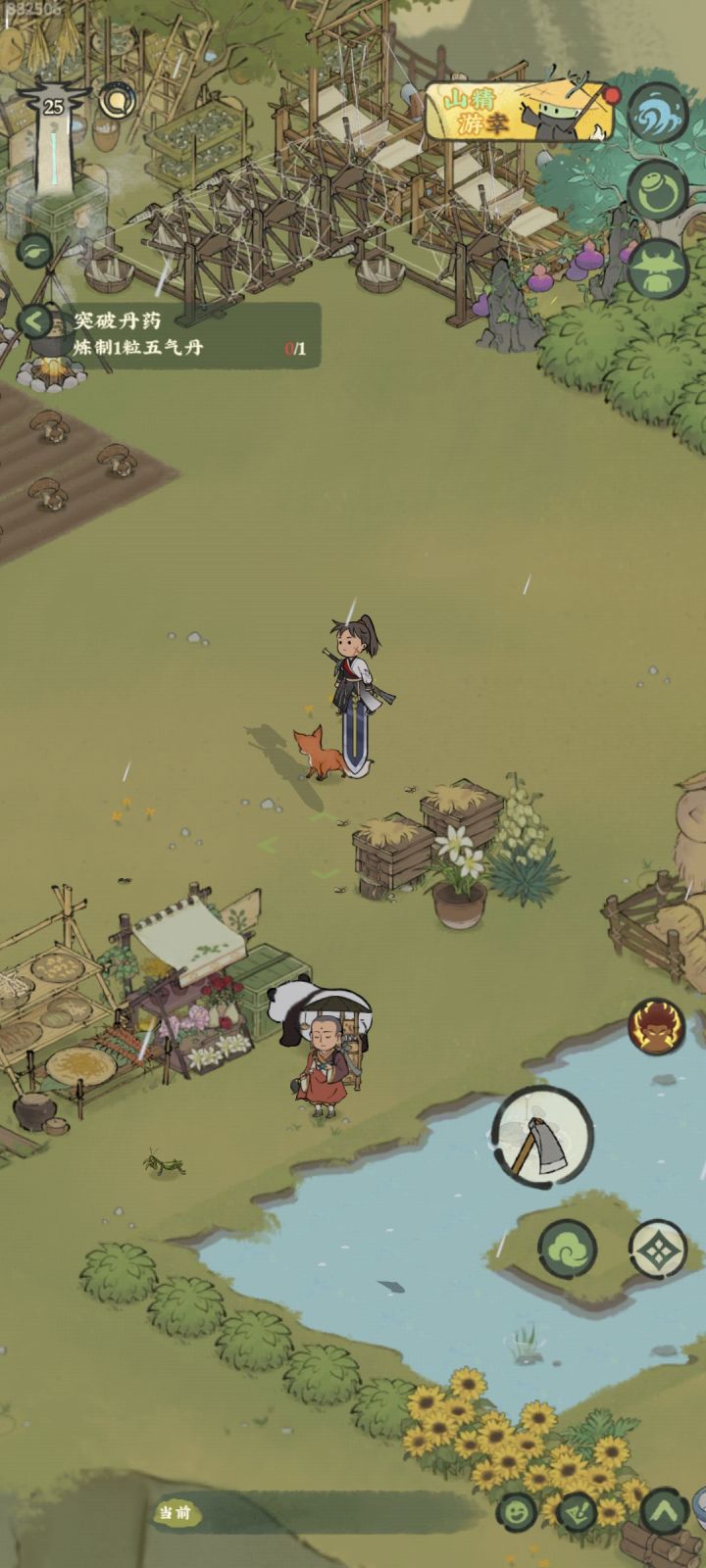This screenshot has height=1568, width=706.
Task: Tap the green leaf icon
Action: (x=36, y=251)
